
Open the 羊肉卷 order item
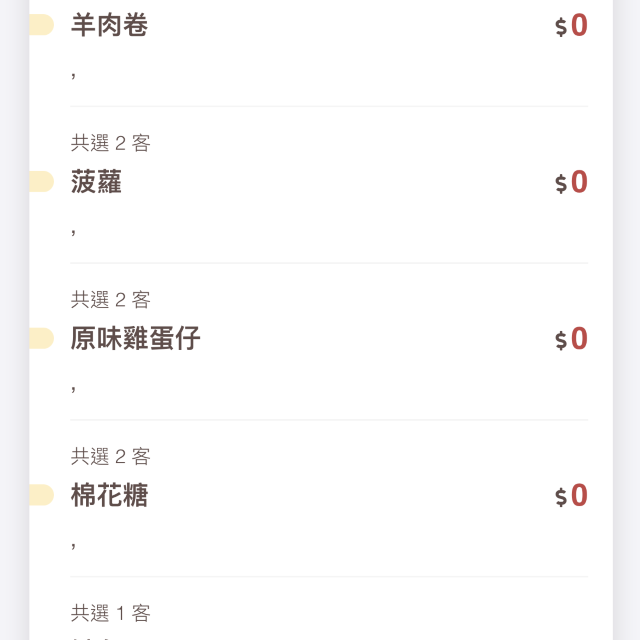(110, 26)
